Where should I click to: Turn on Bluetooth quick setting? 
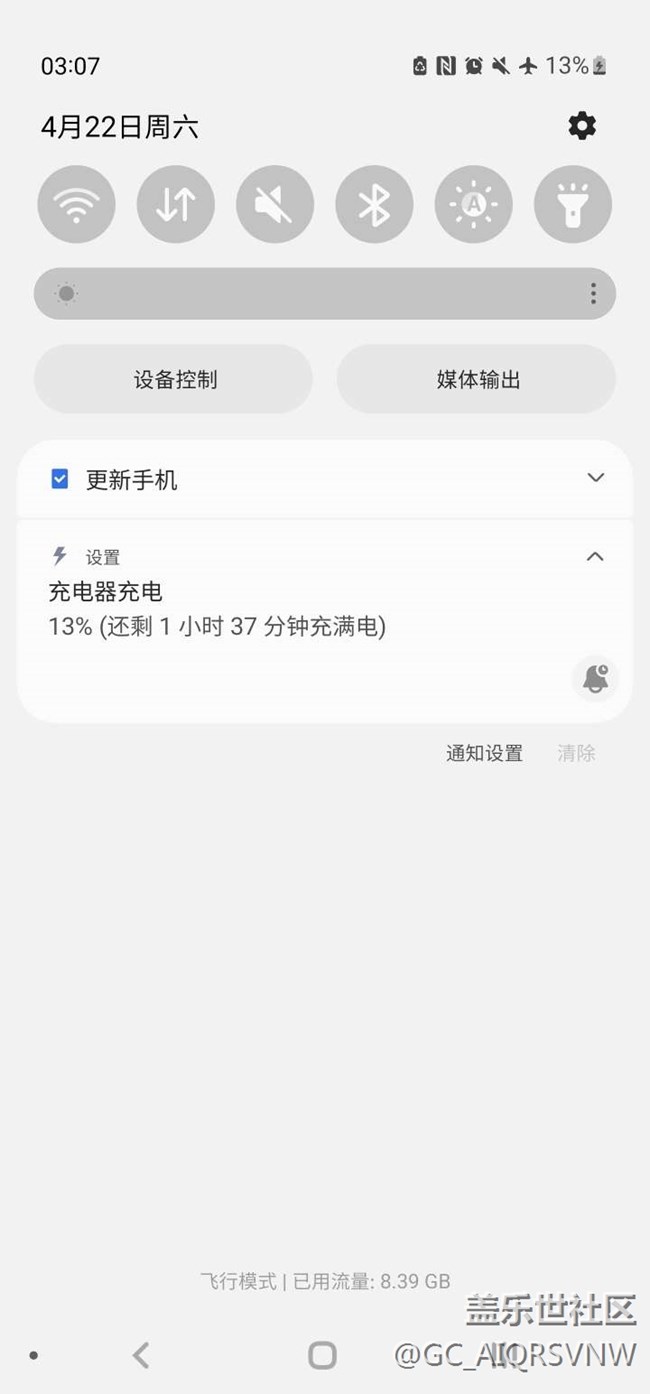click(x=374, y=205)
